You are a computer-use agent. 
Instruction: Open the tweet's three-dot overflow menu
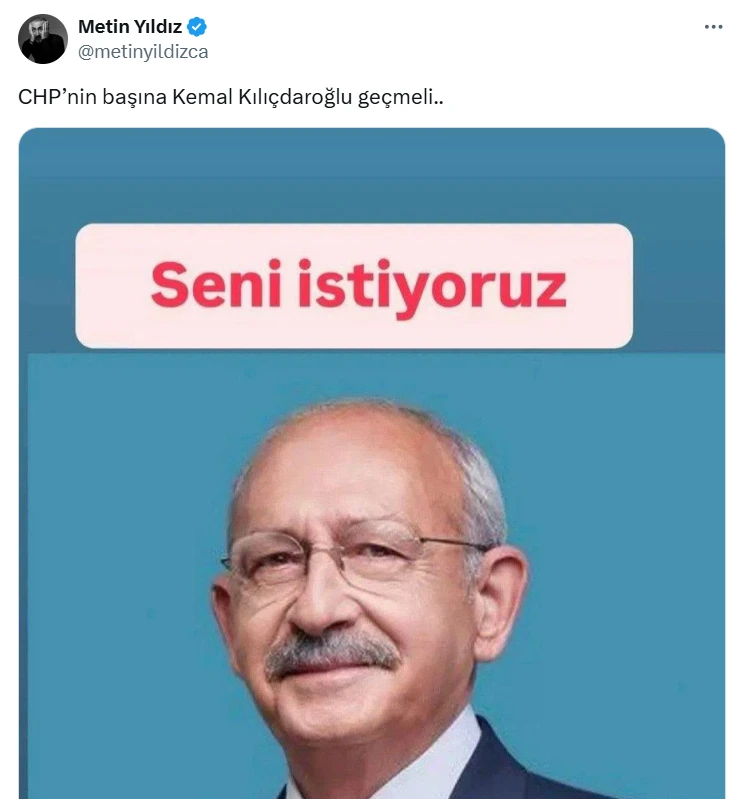(712, 27)
